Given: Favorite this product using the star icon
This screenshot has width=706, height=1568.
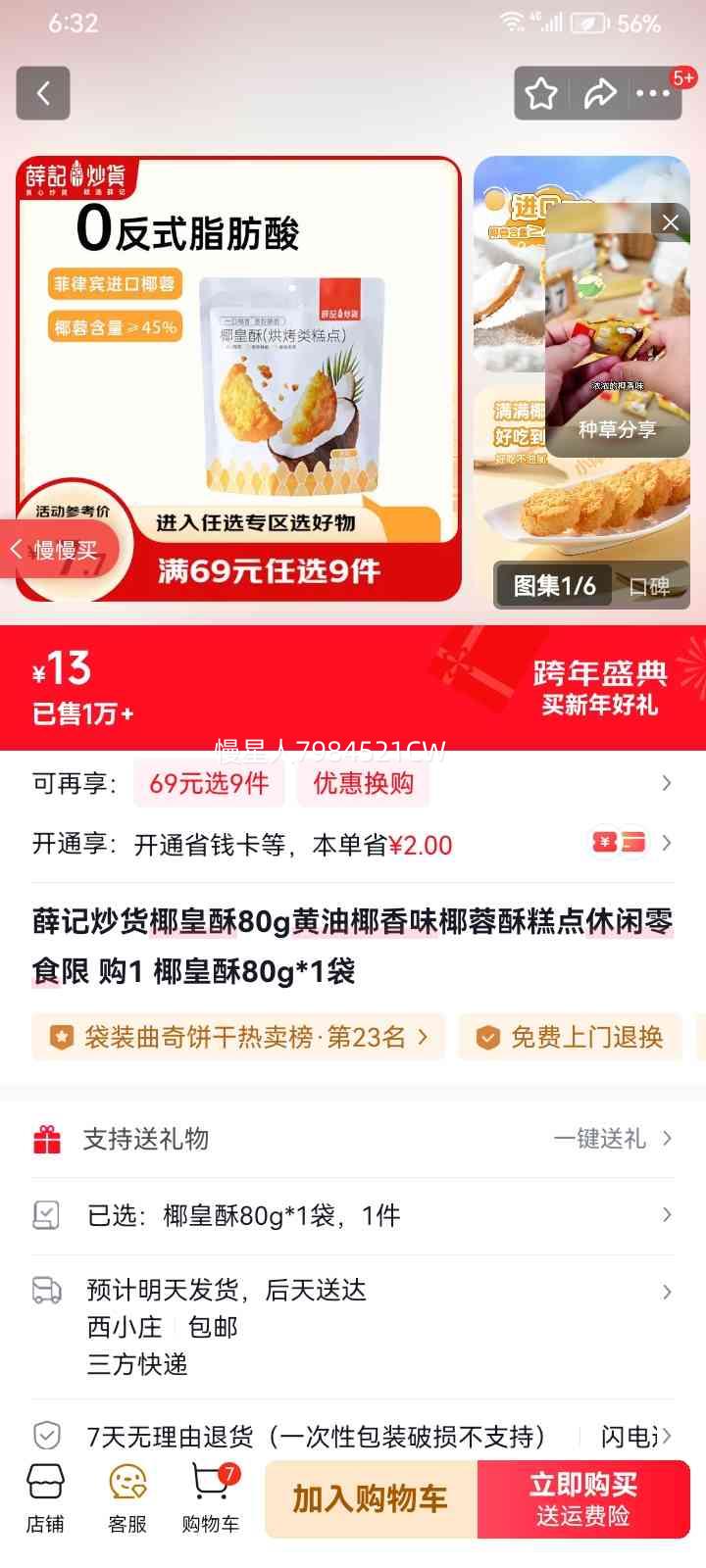Looking at the screenshot, I should [x=540, y=93].
